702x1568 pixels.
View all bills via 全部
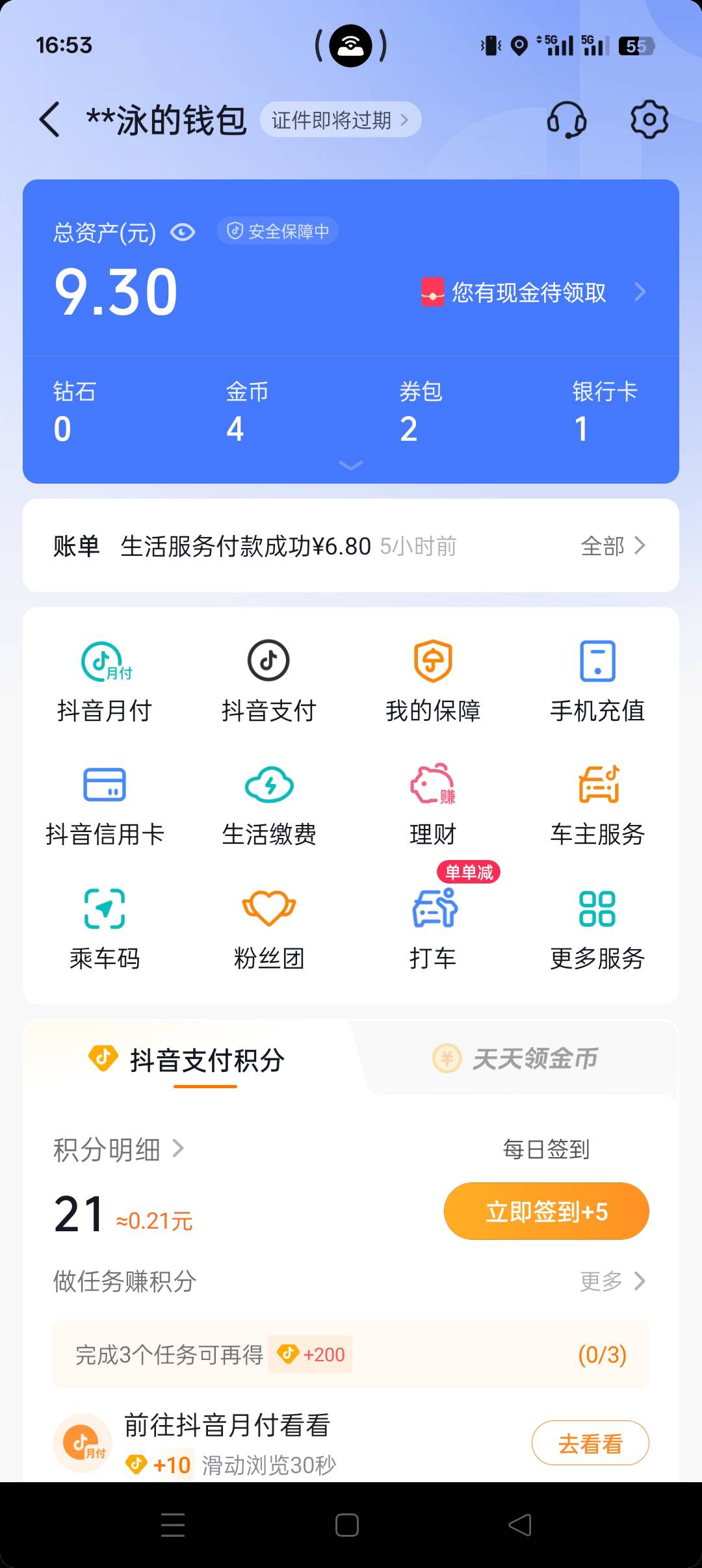click(613, 546)
